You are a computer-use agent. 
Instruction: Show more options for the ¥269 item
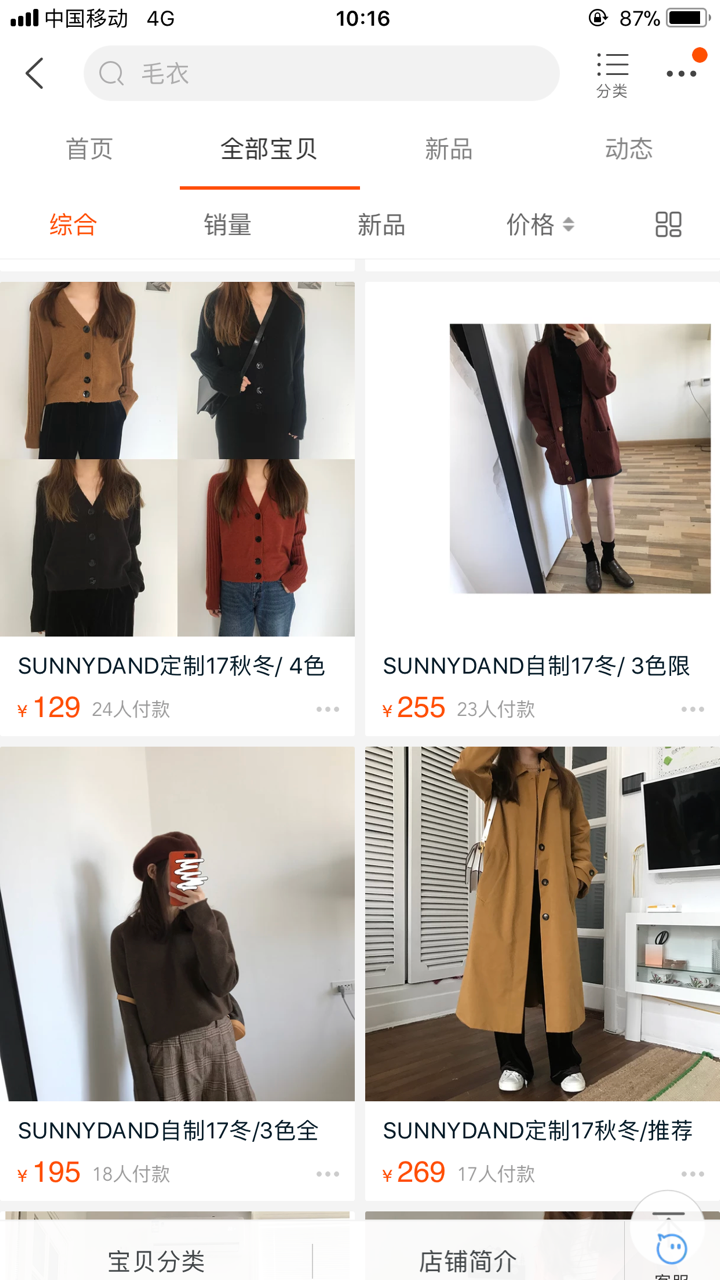click(x=693, y=1174)
